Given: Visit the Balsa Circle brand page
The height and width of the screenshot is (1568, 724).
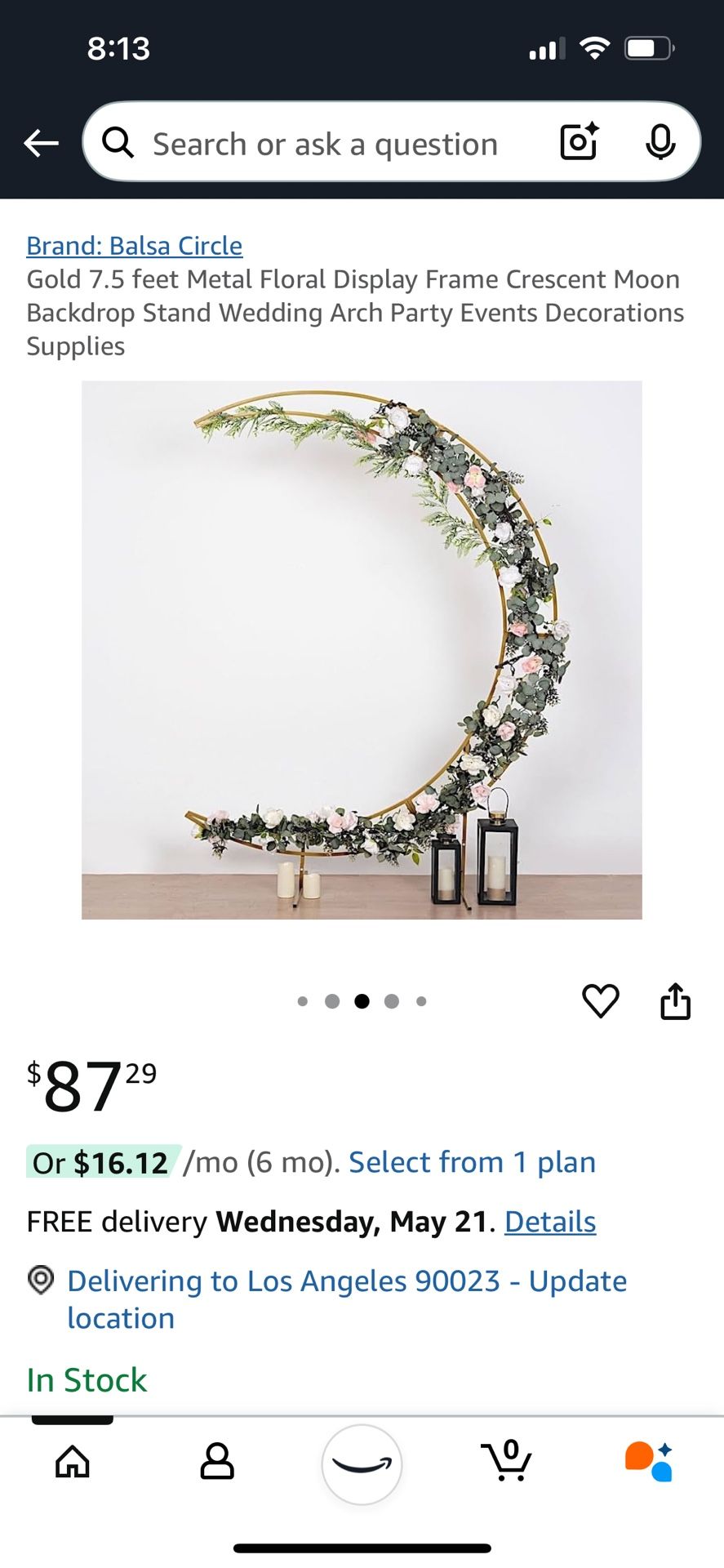Looking at the screenshot, I should [x=134, y=245].
